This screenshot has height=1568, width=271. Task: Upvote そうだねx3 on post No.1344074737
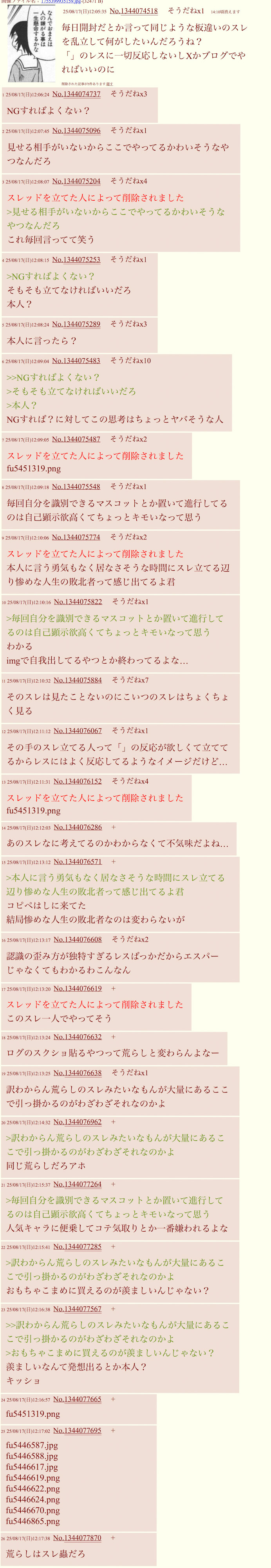tap(128, 94)
